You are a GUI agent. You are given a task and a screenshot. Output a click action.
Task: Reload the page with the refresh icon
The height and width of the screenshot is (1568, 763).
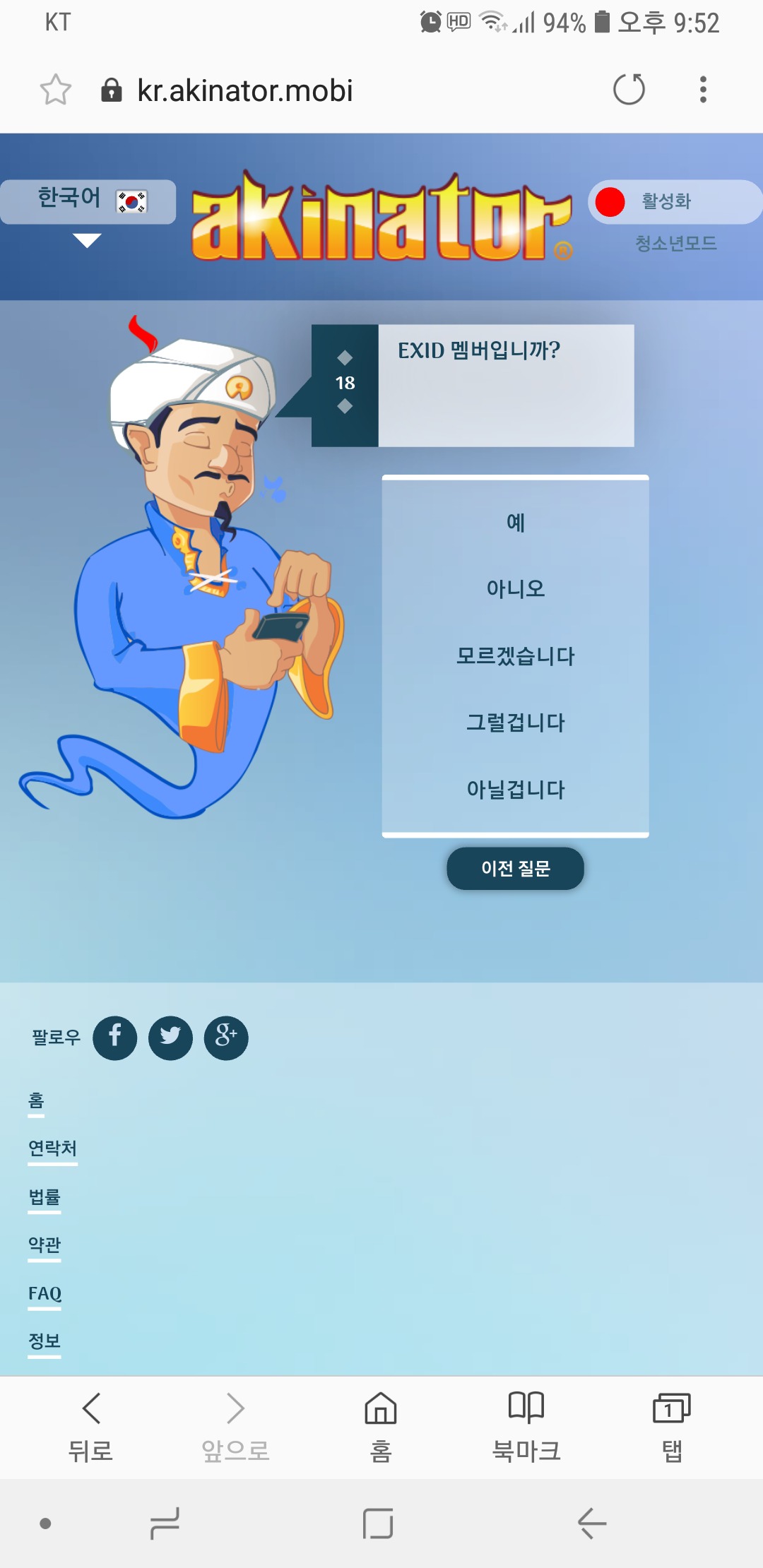[629, 89]
